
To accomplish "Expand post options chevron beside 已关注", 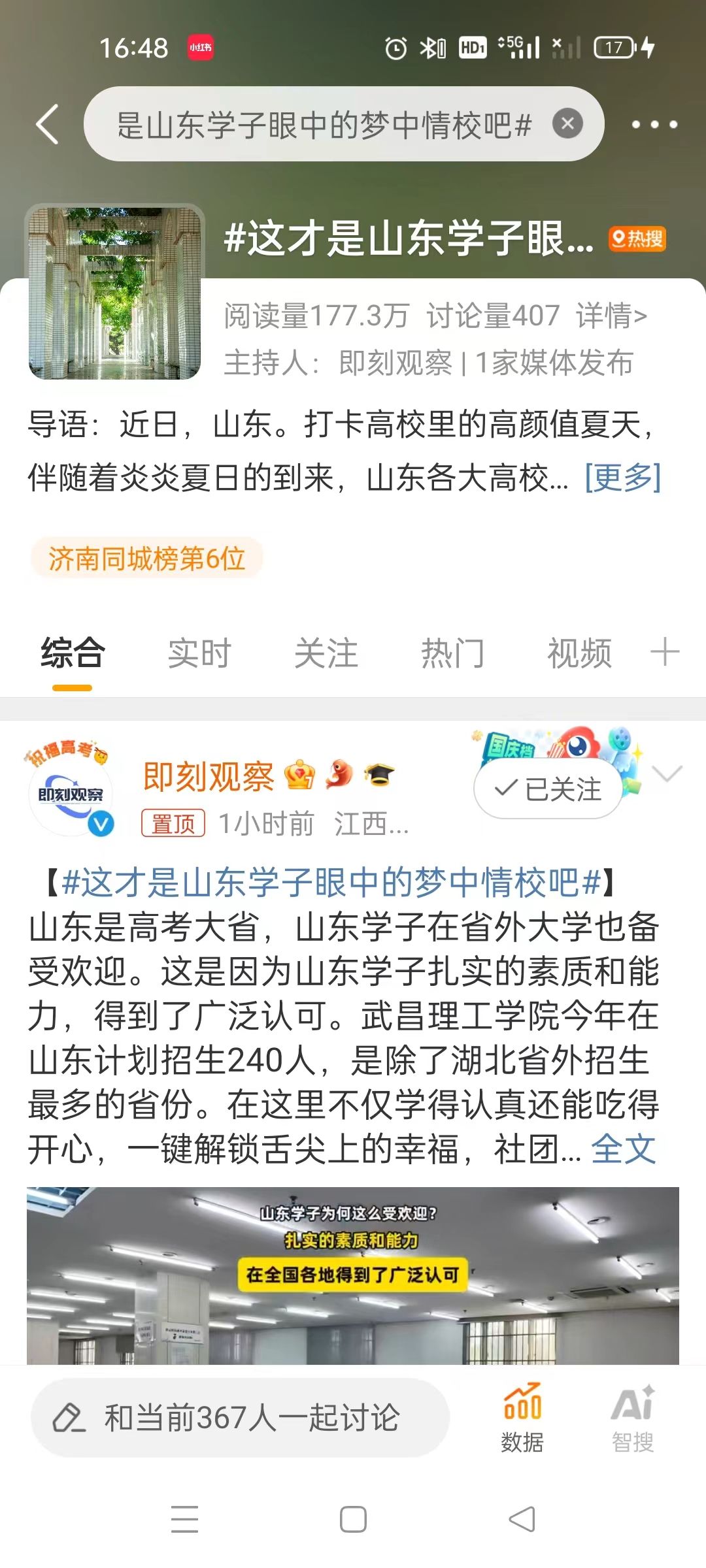I will point(667,774).
